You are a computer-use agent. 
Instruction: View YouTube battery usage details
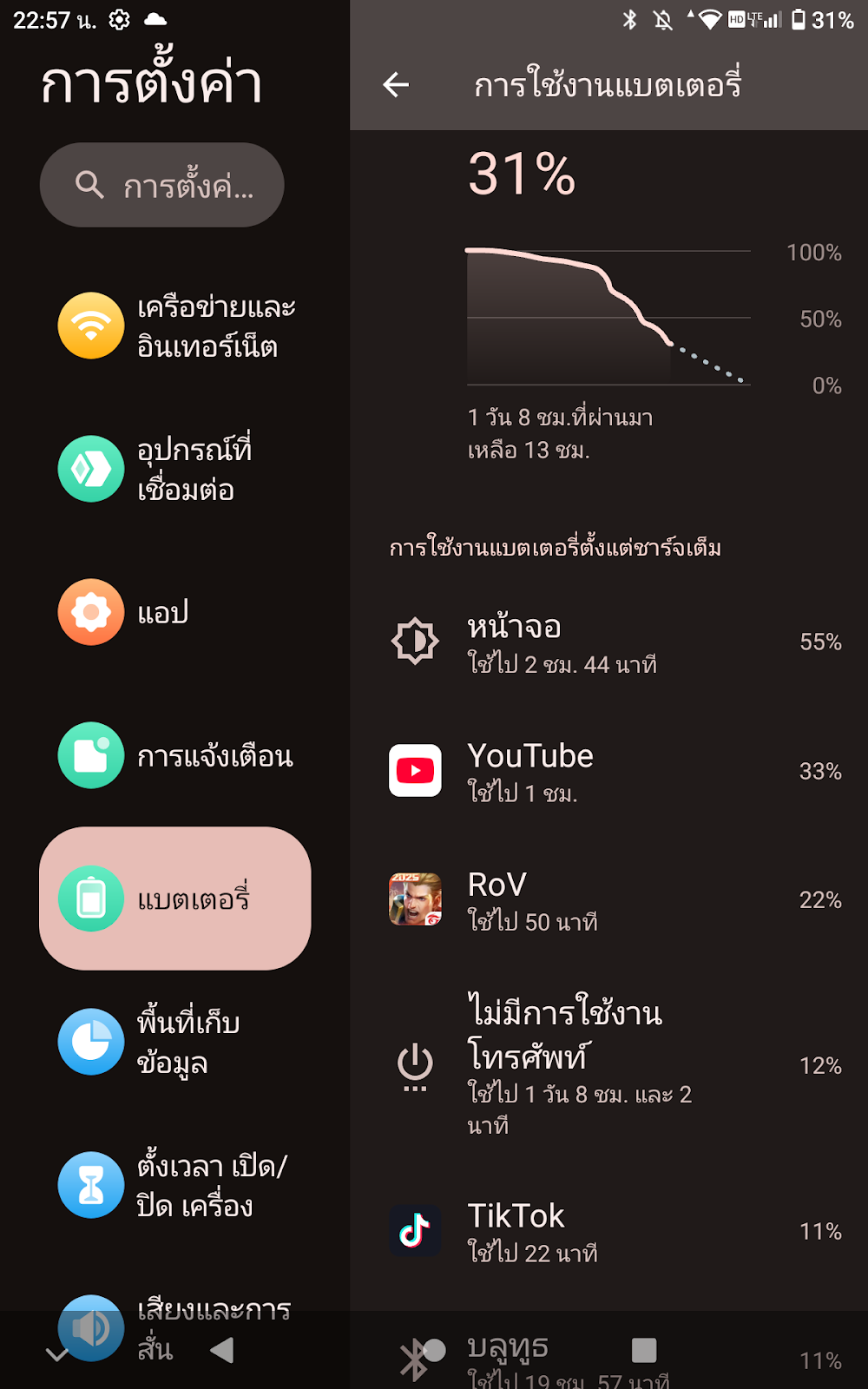pyautogui.click(x=608, y=771)
